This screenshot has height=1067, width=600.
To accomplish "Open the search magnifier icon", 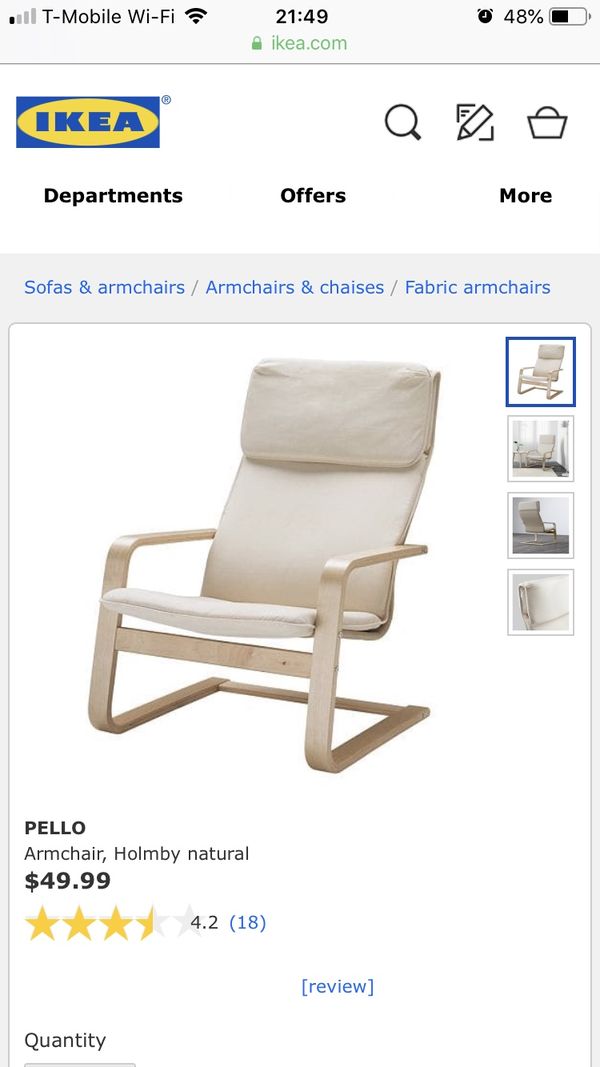I will click(x=402, y=123).
